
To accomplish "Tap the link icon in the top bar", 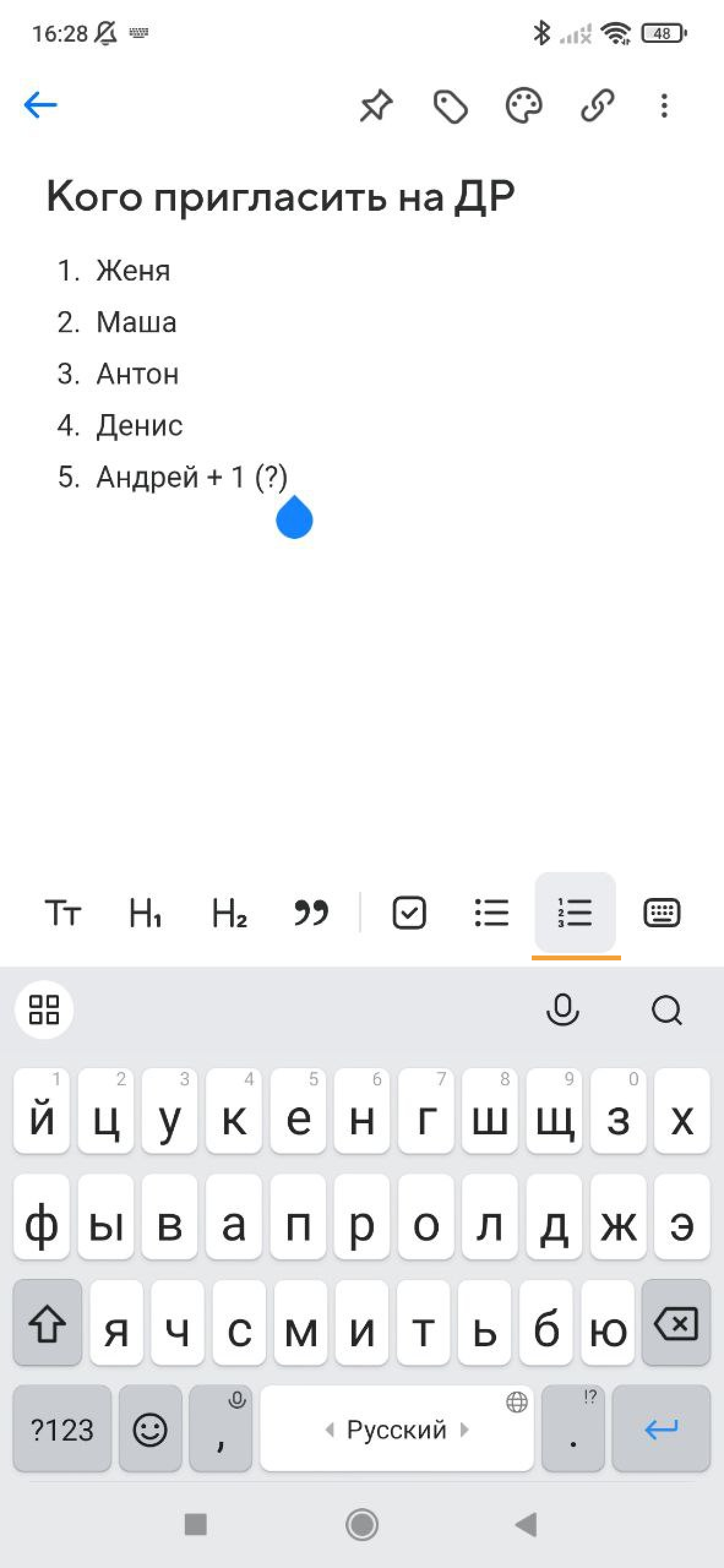I will pos(597,106).
